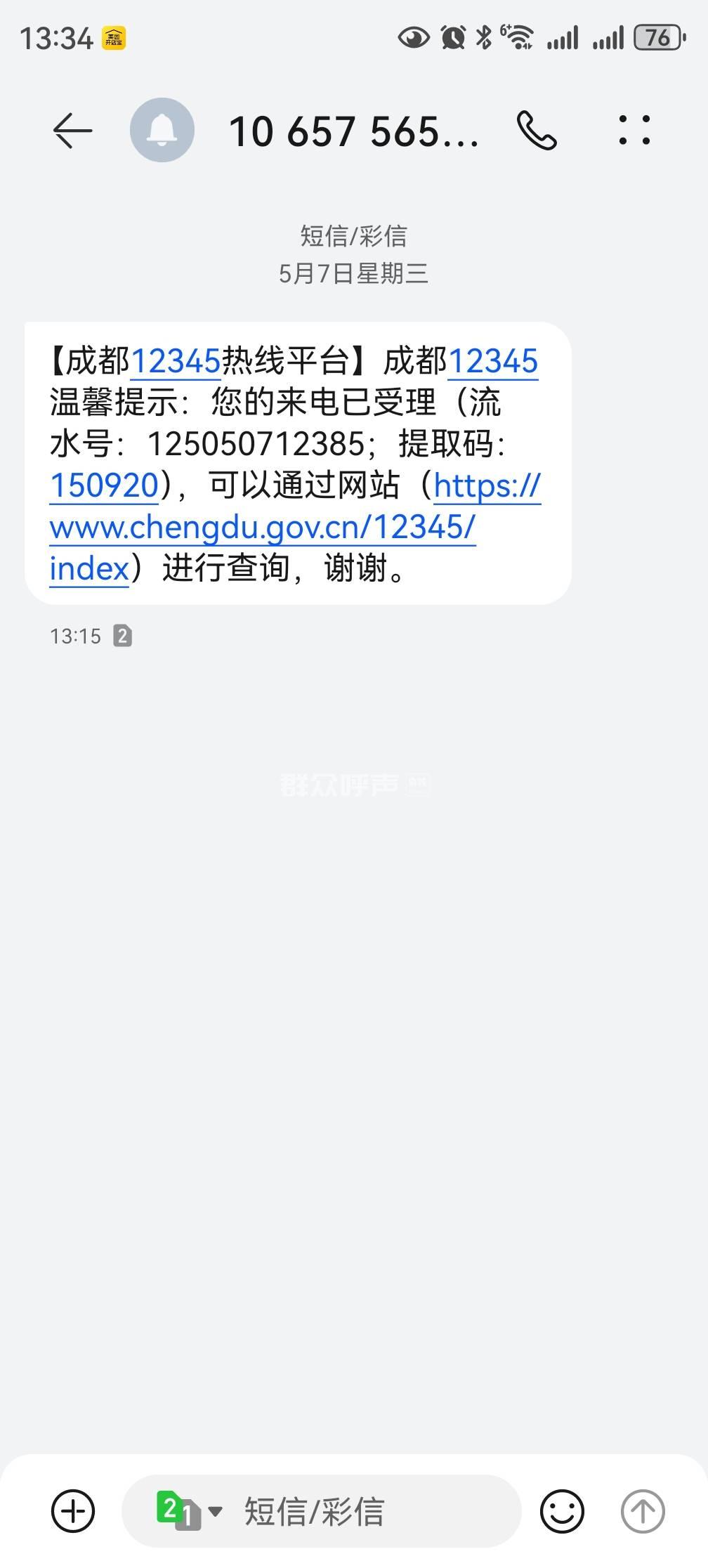Call the sender's number
Viewport: 708px width, 1568px height.
[537, 131]
